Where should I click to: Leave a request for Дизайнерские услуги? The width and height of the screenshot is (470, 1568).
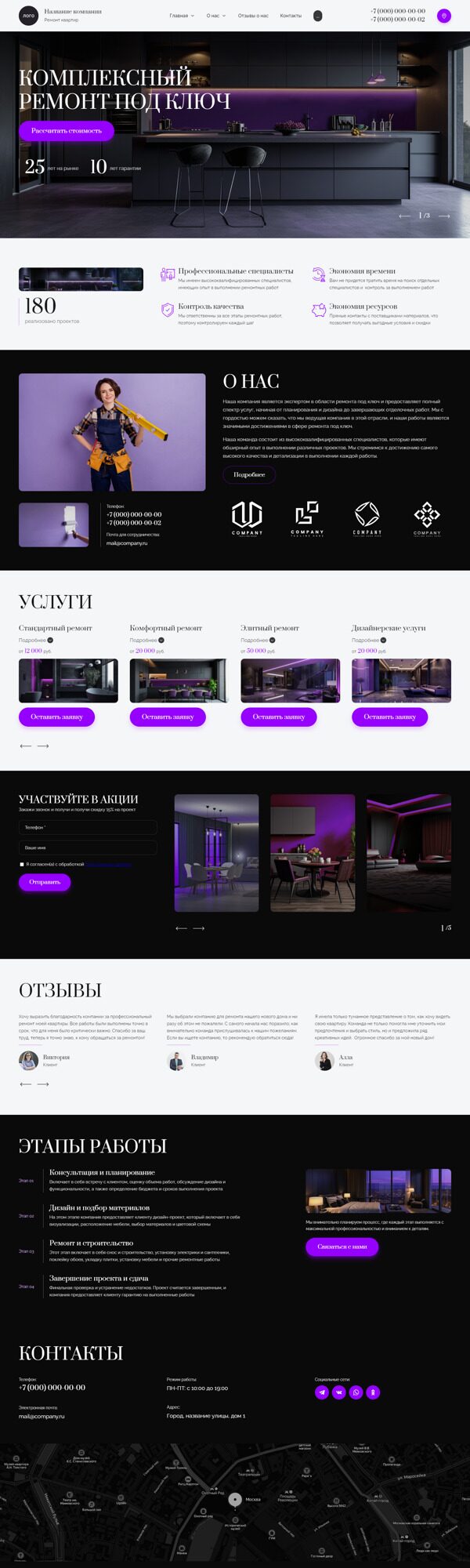[389, 717]
